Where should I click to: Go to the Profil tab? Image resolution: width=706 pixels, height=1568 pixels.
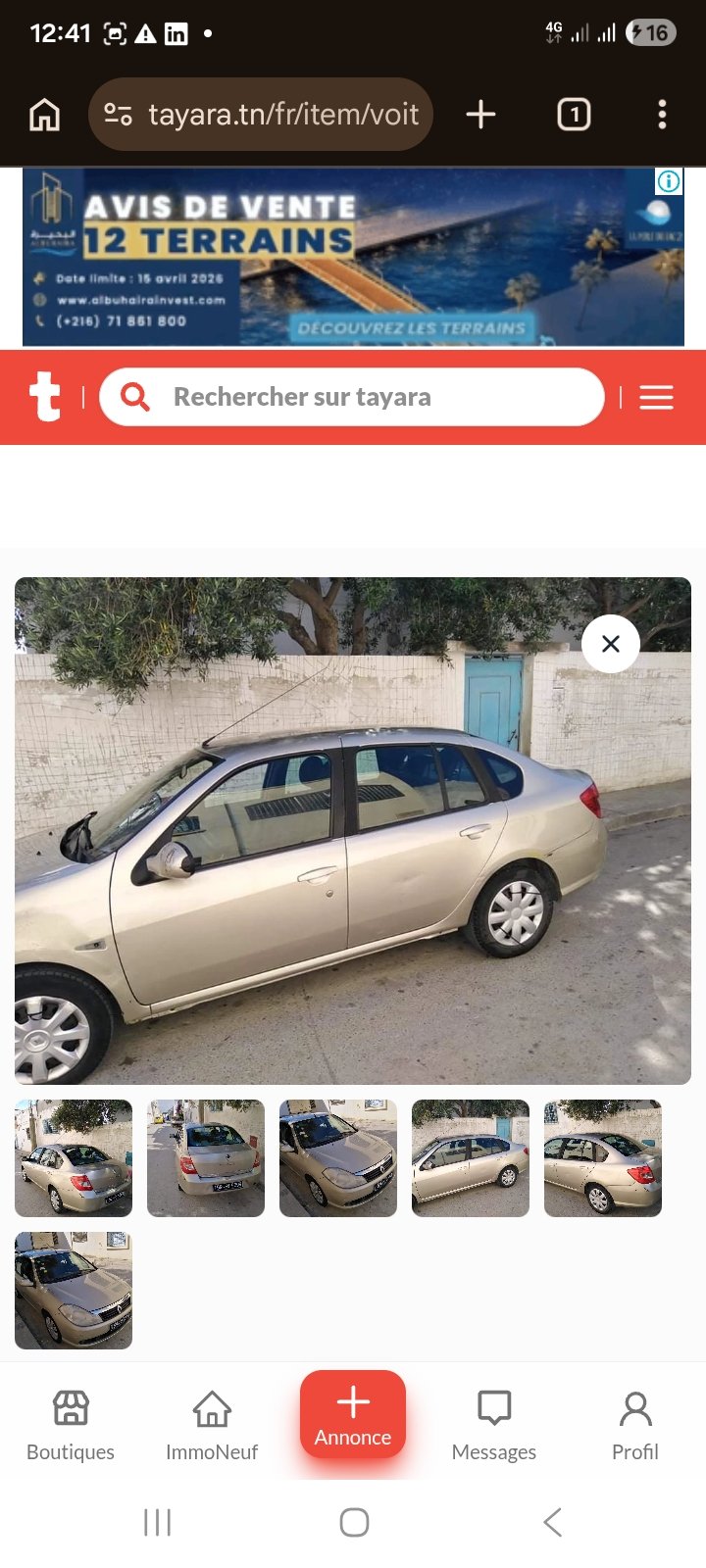635,1425
